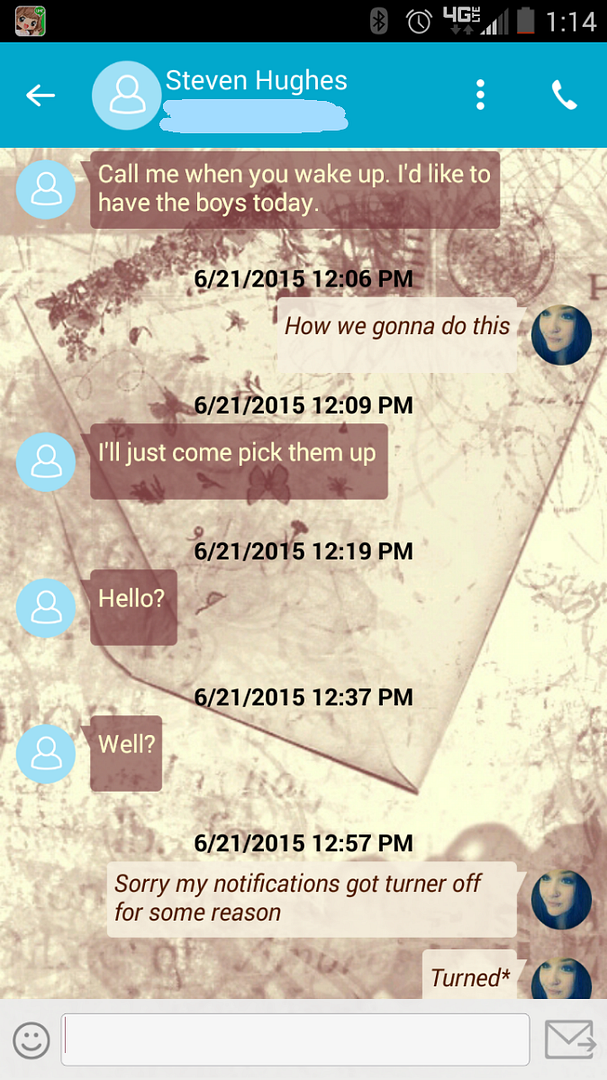607x1080 pixels.
Task: Open the emoji picker
Action: point(31,1040)
